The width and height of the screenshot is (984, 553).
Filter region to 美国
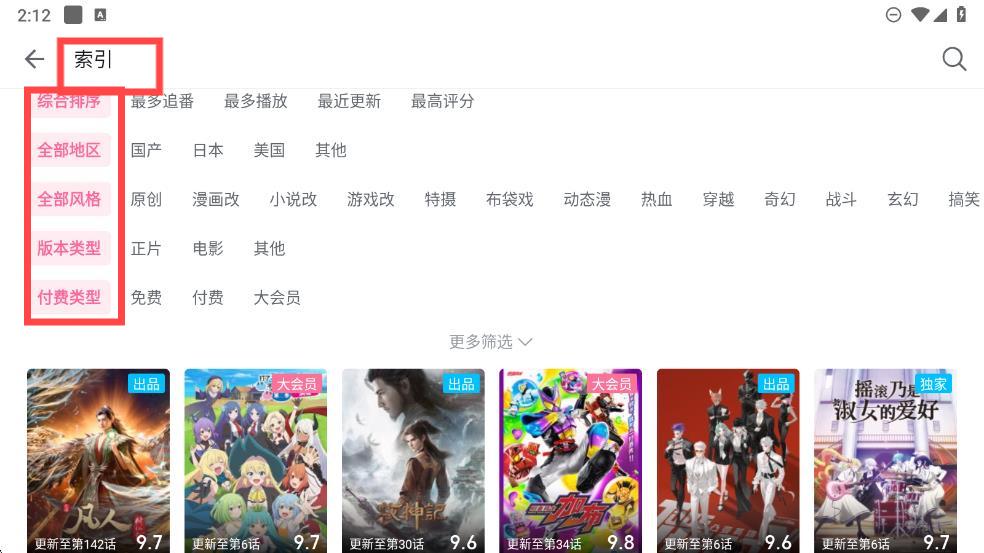[269, 150]
